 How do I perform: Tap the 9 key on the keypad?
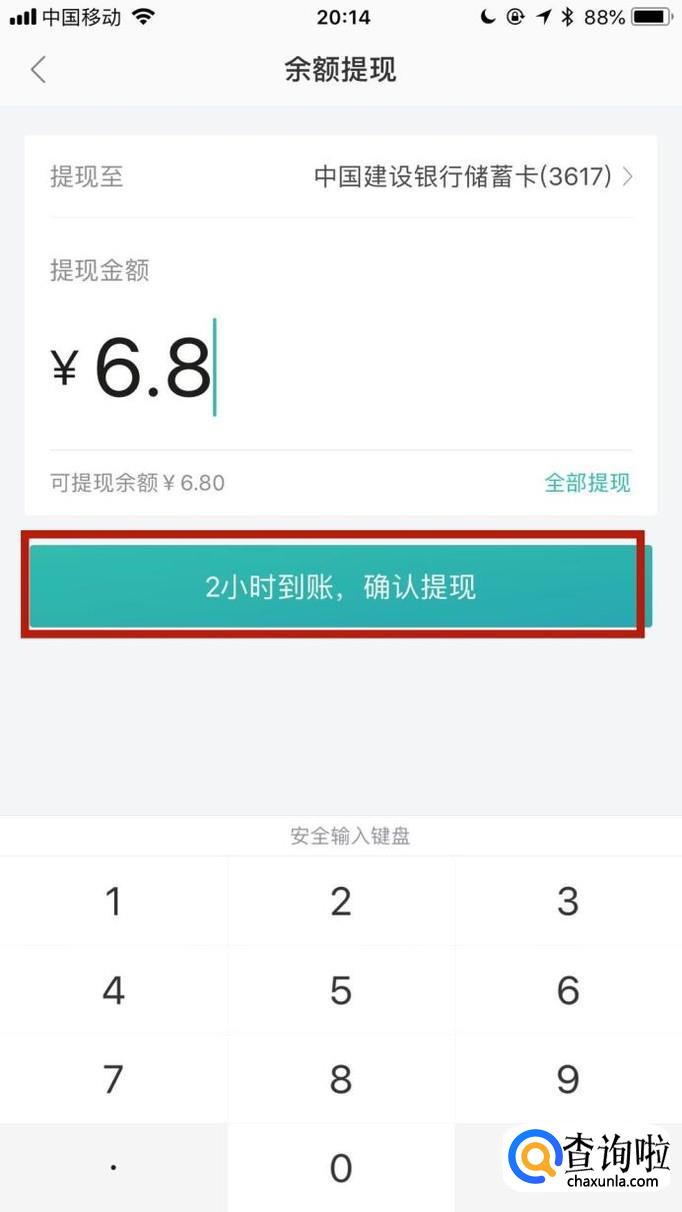tap(568, 1080)
